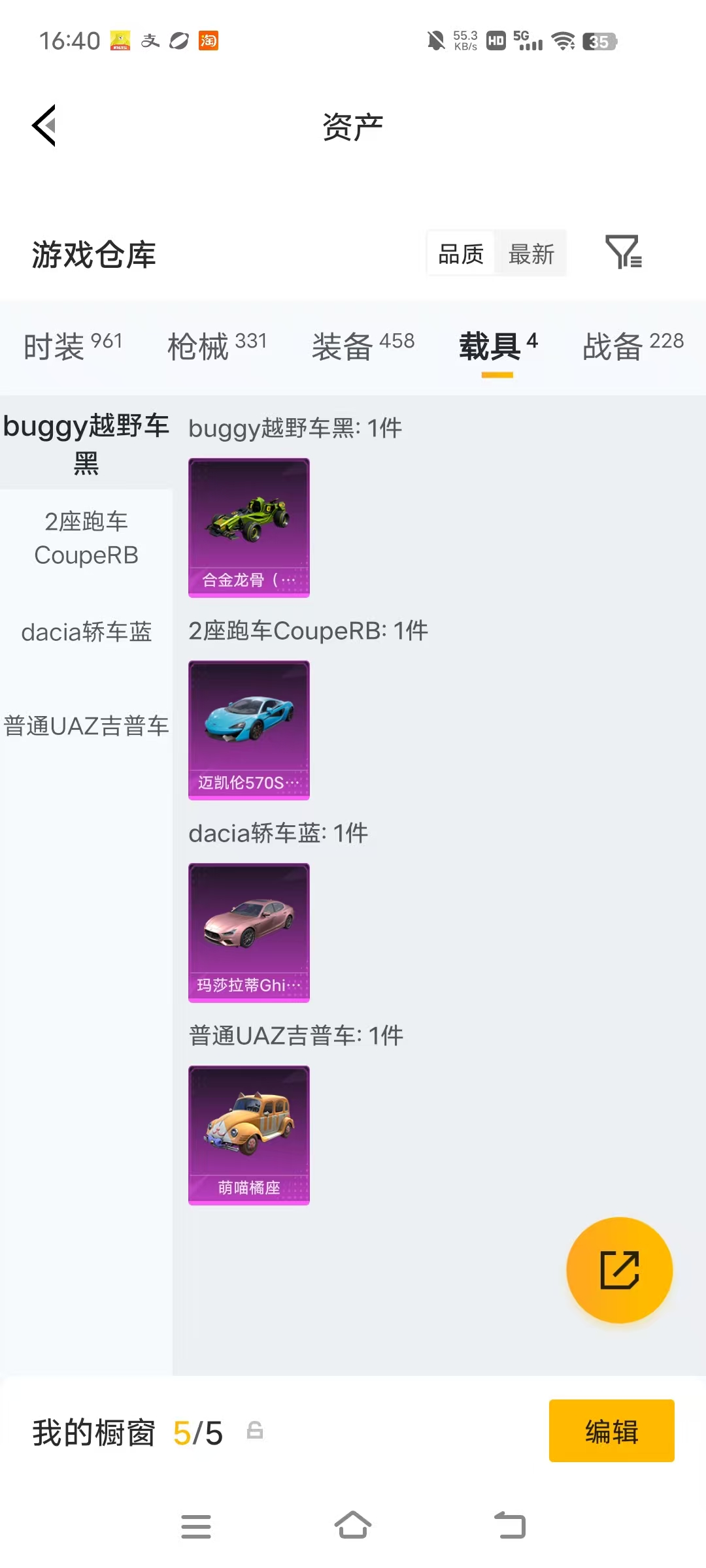Tap the orange share floating button
Screen dimensions: 706x1568
(x=619, y=1269)
